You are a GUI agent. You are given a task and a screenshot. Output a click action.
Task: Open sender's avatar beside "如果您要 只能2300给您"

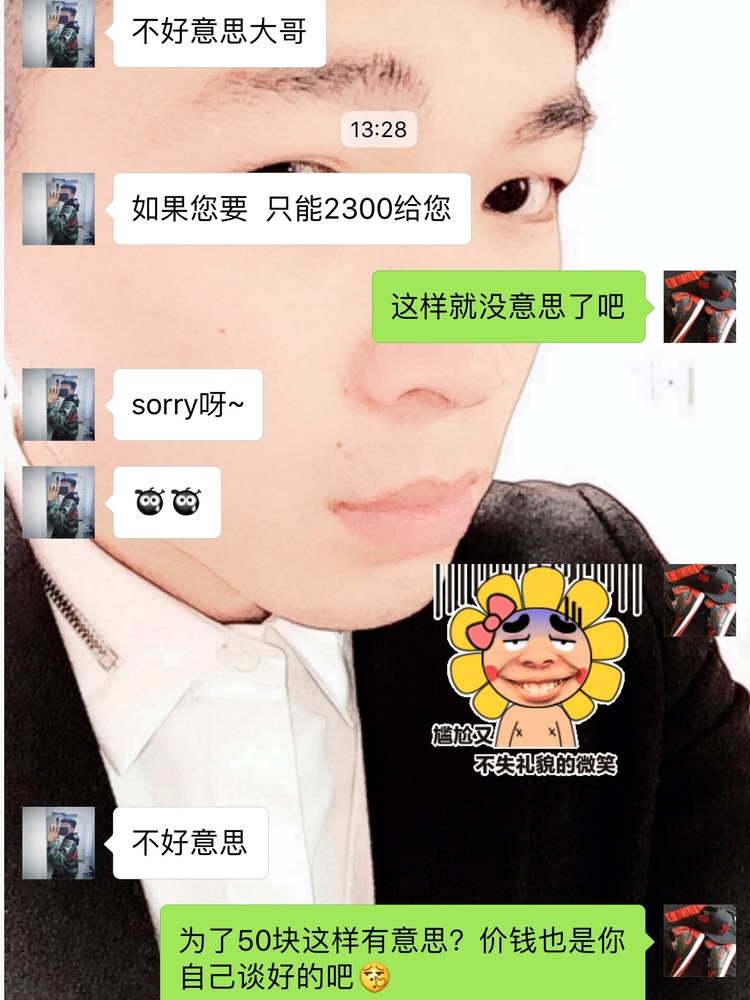(x=58, y=209)
